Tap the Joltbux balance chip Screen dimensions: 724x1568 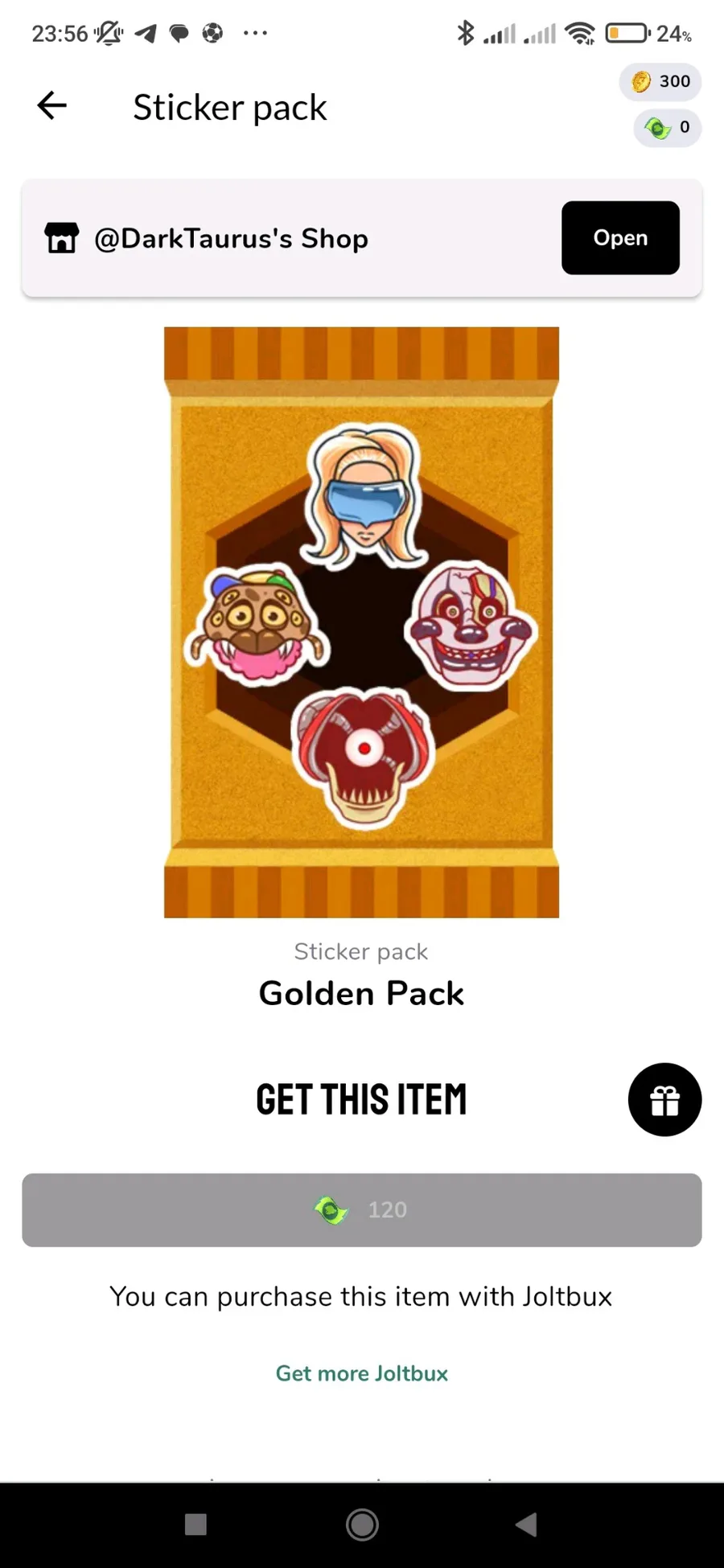pos(668,128)
